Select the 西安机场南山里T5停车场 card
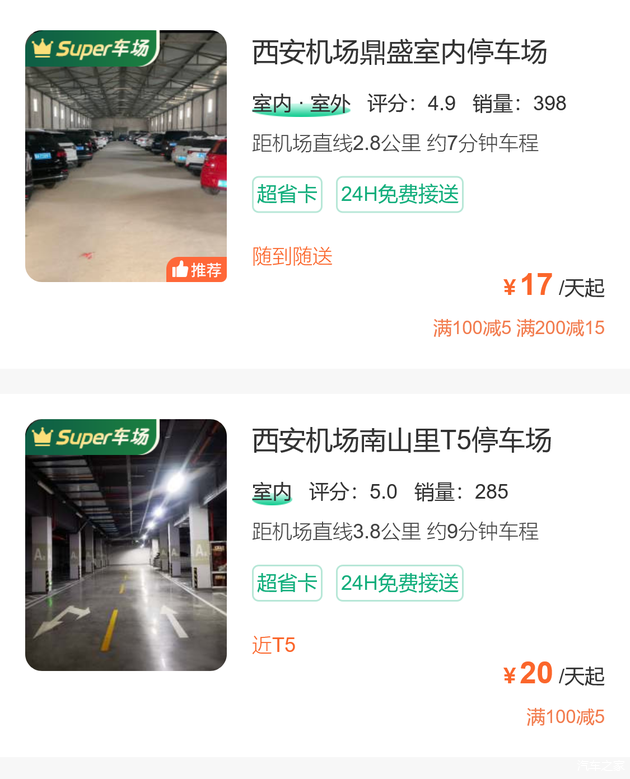This screenshot has width=630, height=779. (x=401, y=440)
